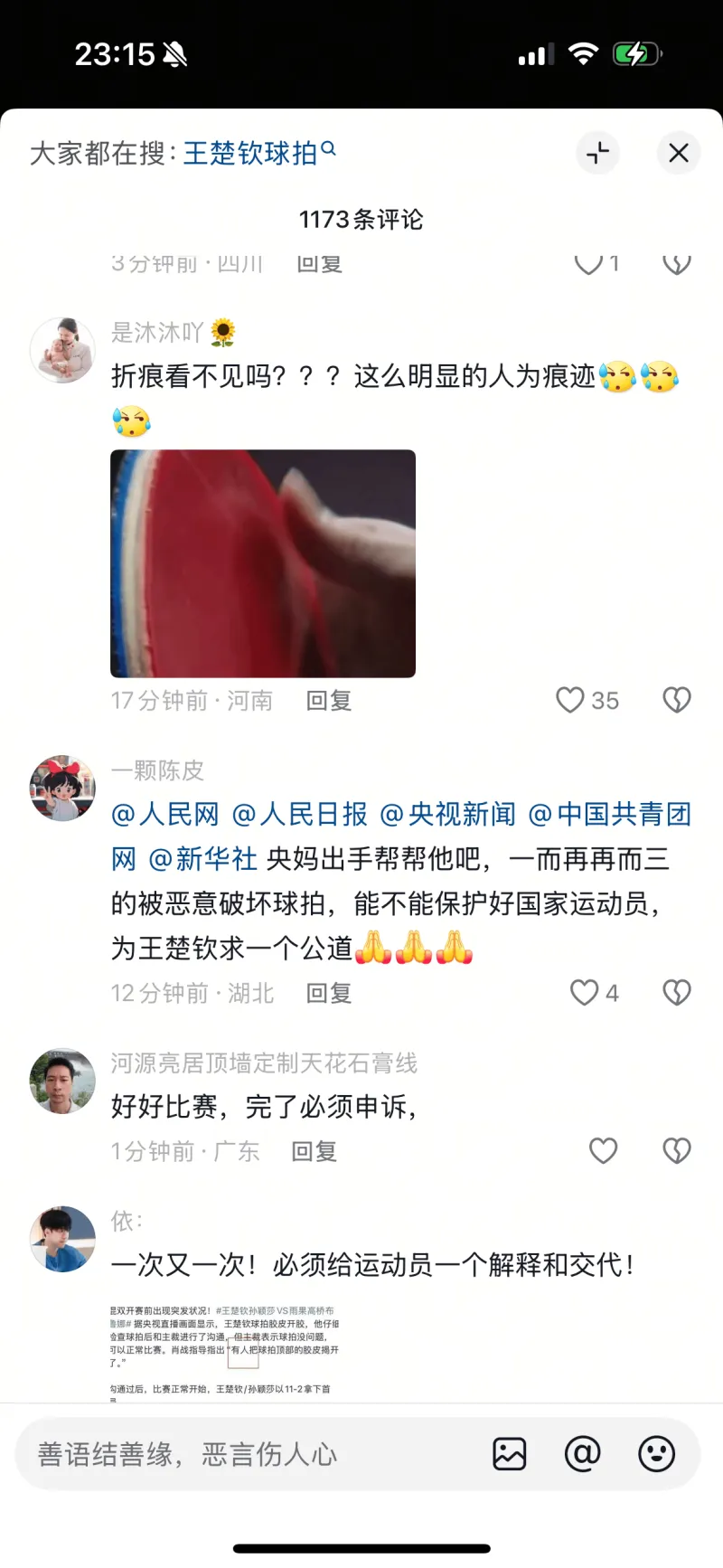Expand comments panel to full screen
The width and height of the screenshot is (723, 1568).
point(597,153)
